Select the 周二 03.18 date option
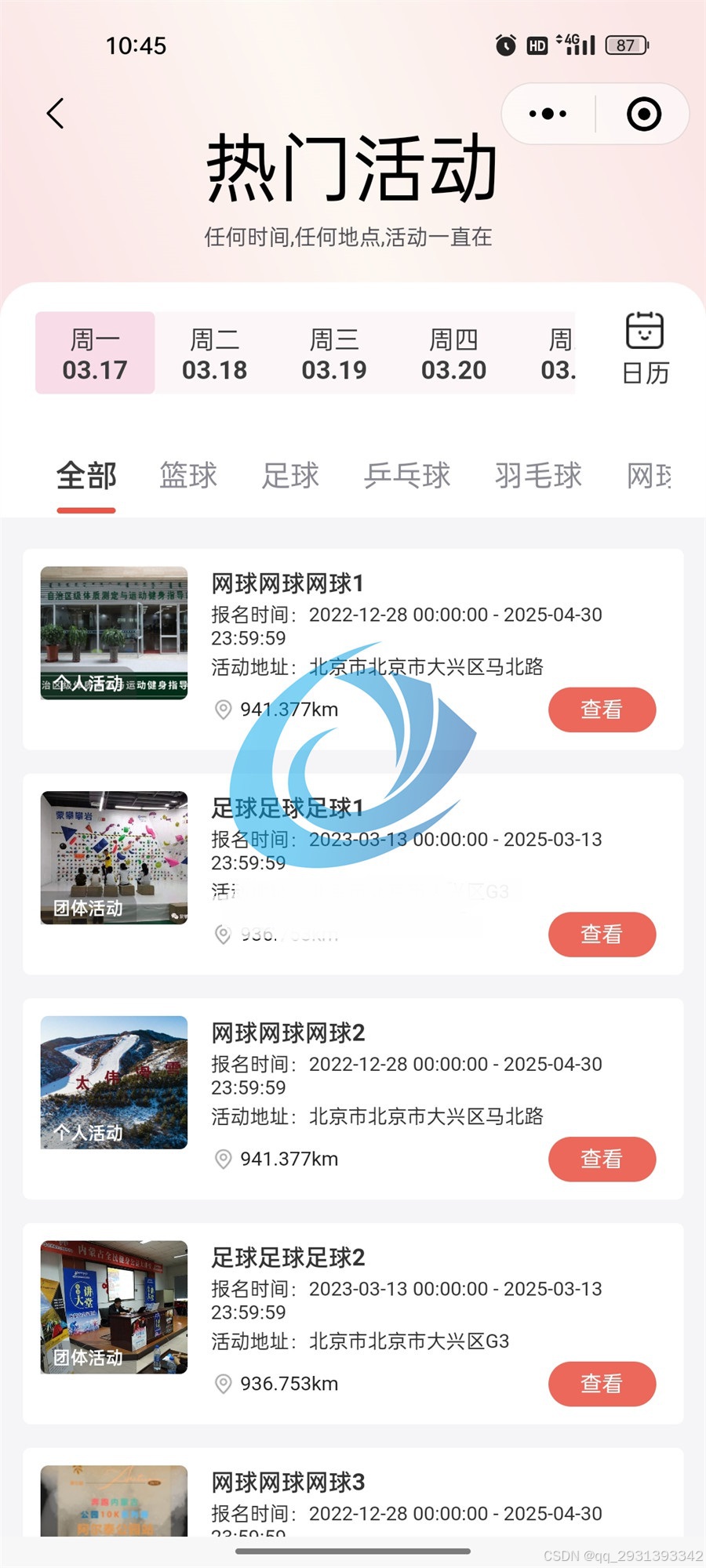The width and height of the screenshot is (706, 1568). [x=215, y=353]
